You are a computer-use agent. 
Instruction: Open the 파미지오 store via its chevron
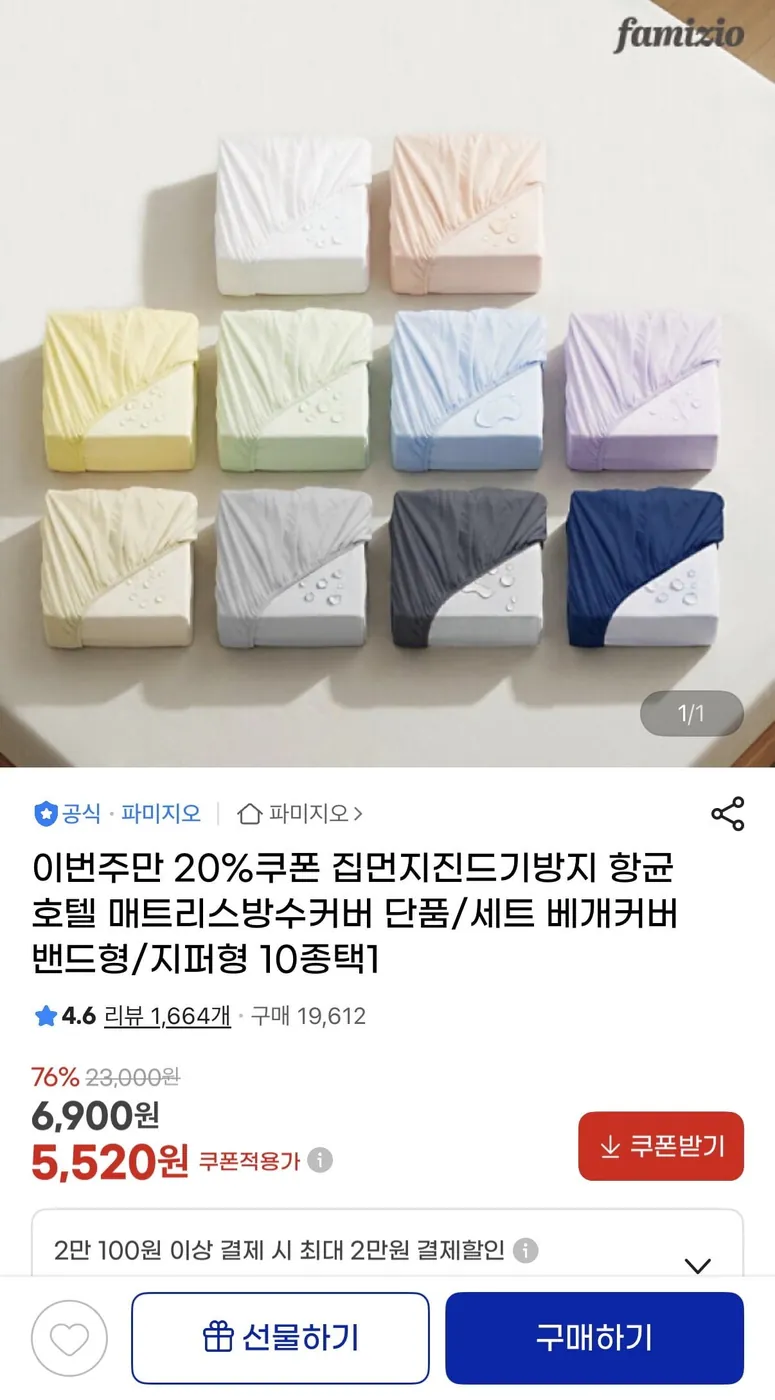360,813
